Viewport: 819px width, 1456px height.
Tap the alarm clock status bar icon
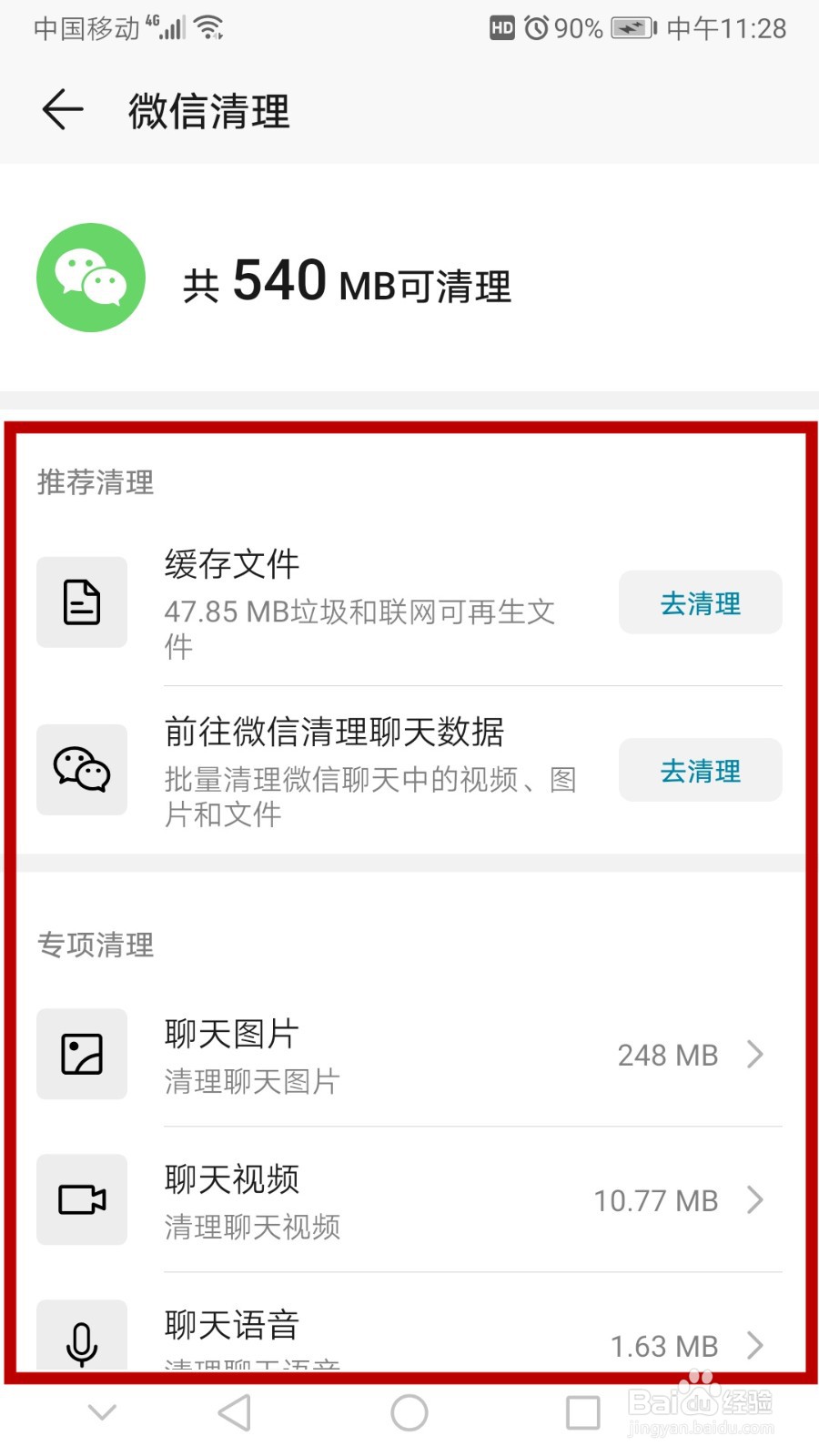click(535, 27)
